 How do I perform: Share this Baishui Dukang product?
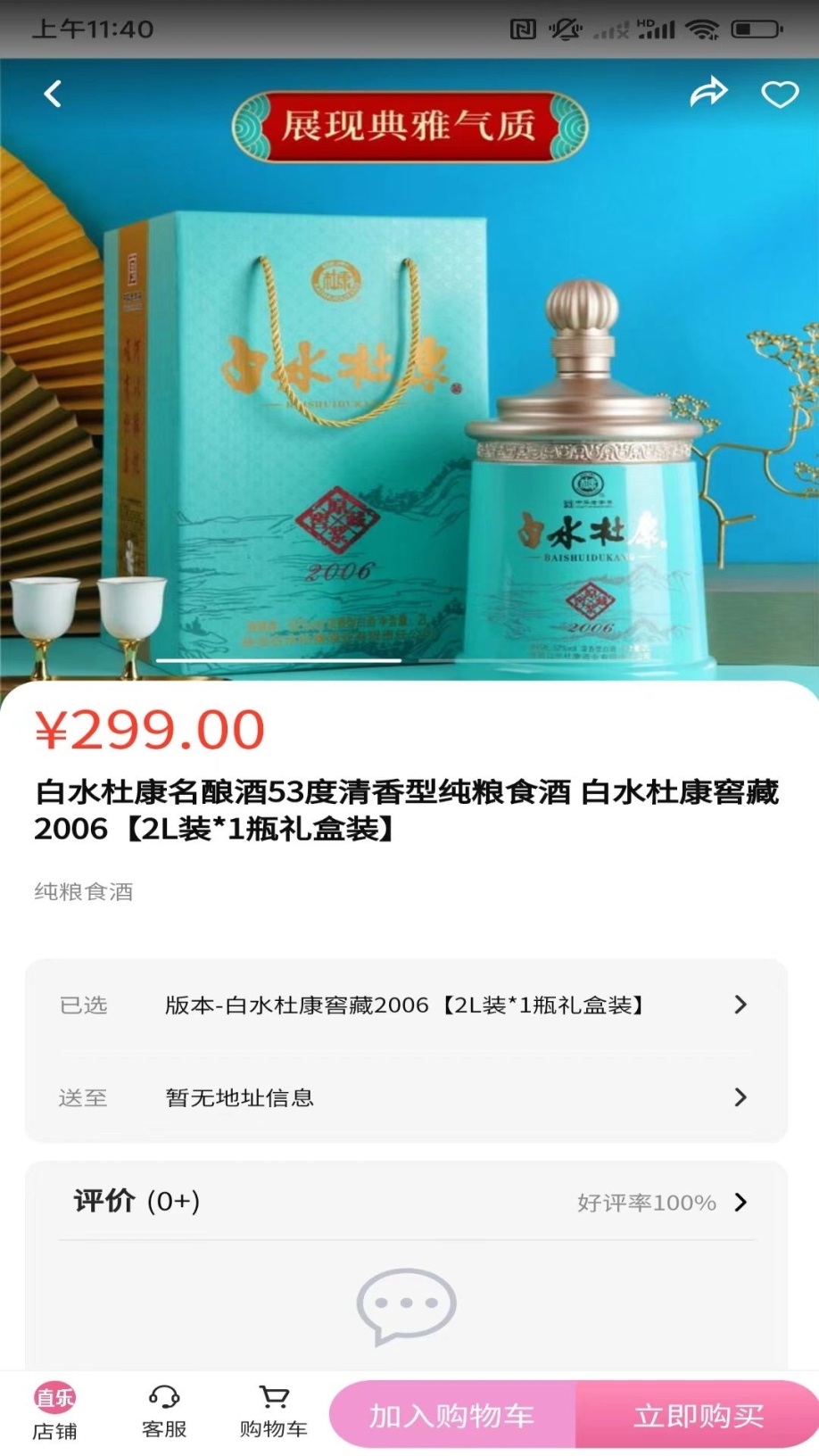[x=708, y=92]
